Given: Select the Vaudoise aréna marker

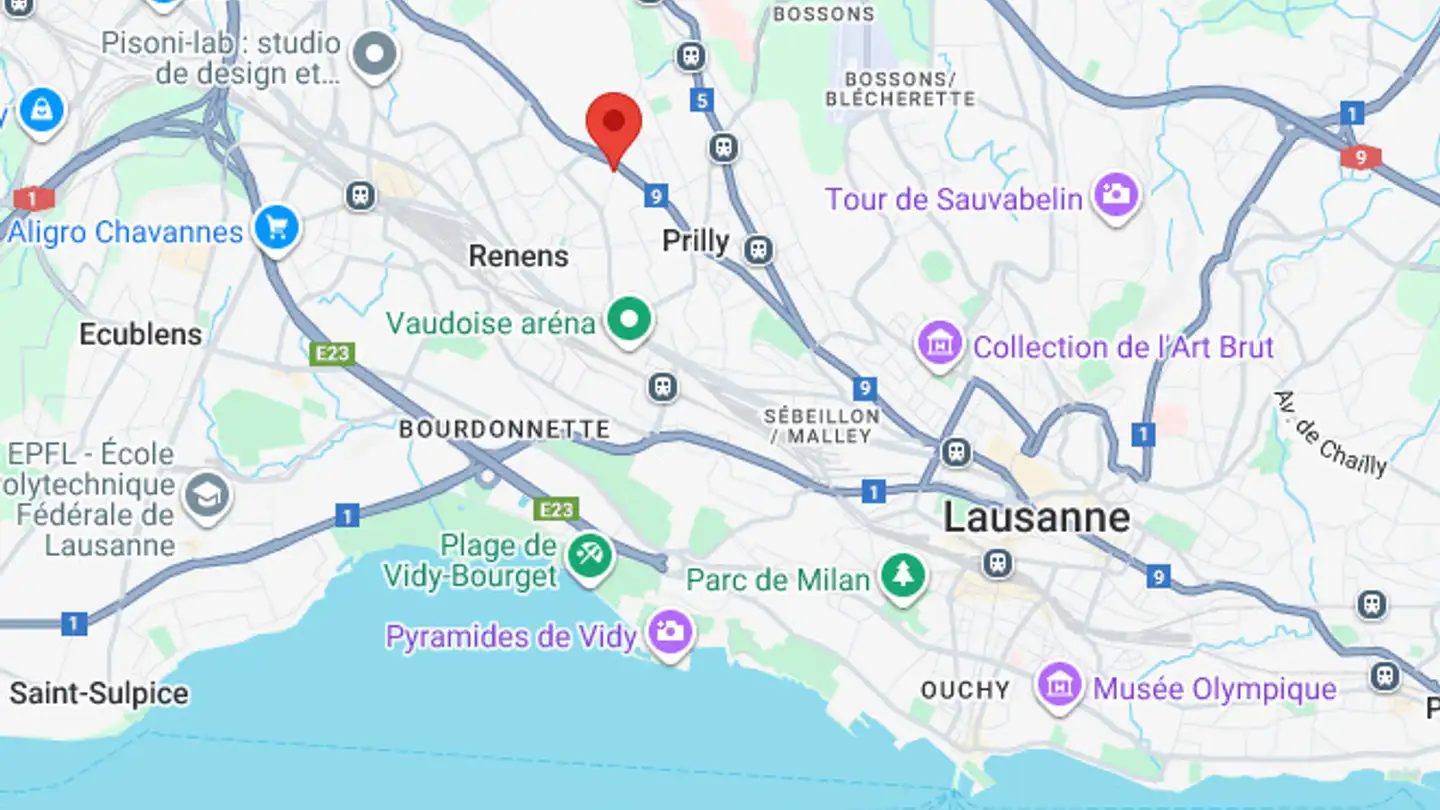Looking at the screenshot, I should (630, 321).
